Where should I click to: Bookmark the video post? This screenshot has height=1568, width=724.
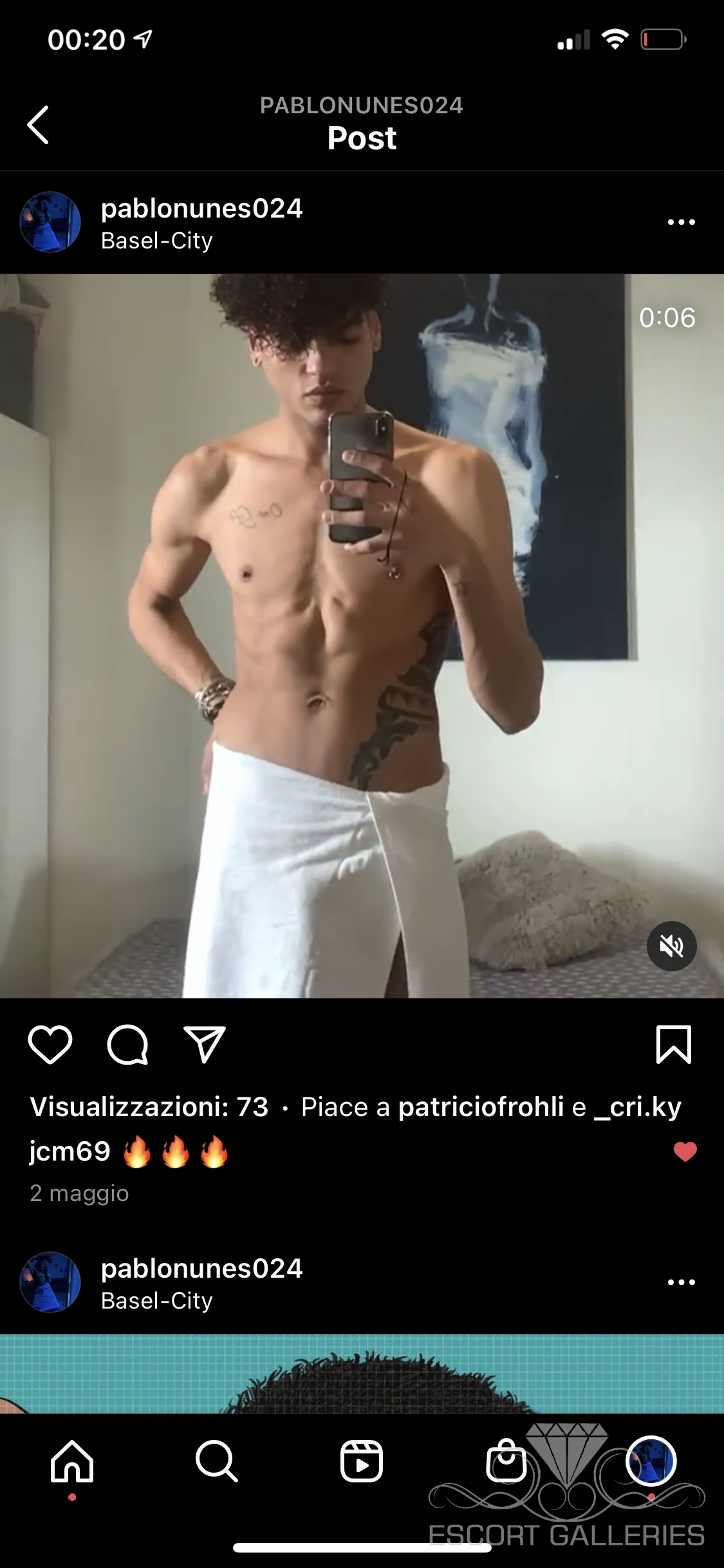click(x=673, y=1044)
